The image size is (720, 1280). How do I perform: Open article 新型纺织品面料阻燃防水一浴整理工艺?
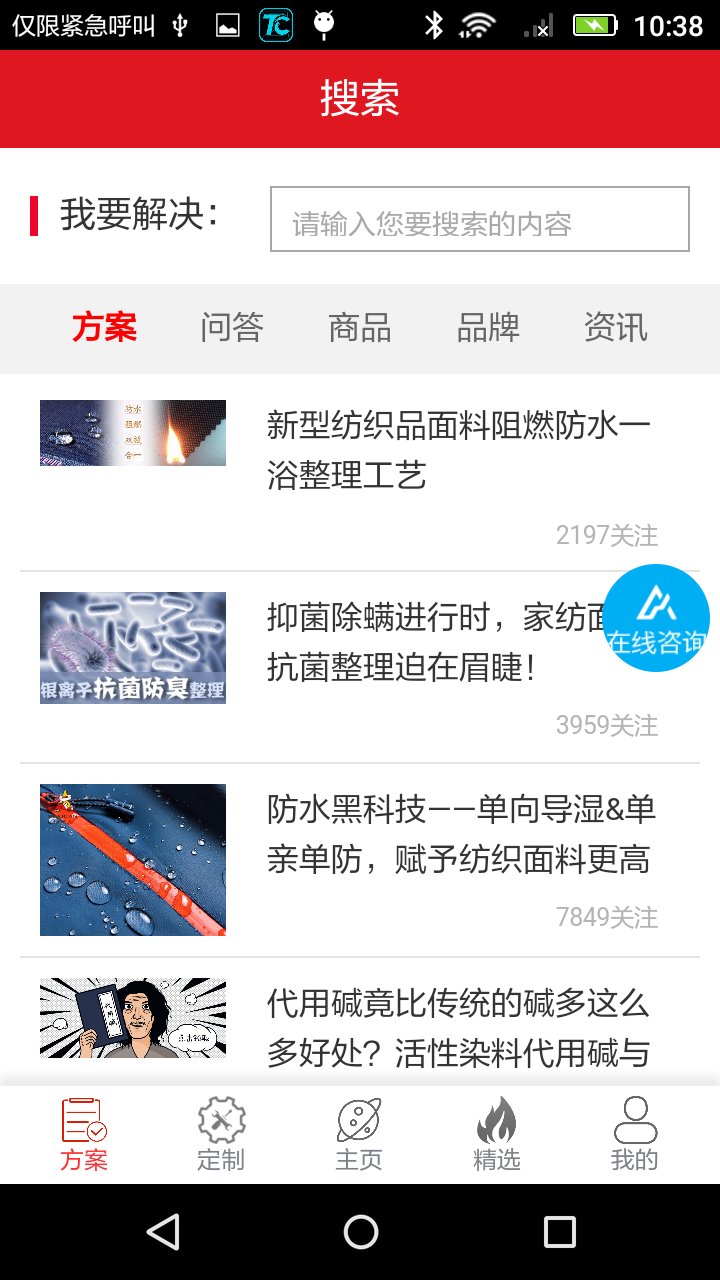(360, 473)
